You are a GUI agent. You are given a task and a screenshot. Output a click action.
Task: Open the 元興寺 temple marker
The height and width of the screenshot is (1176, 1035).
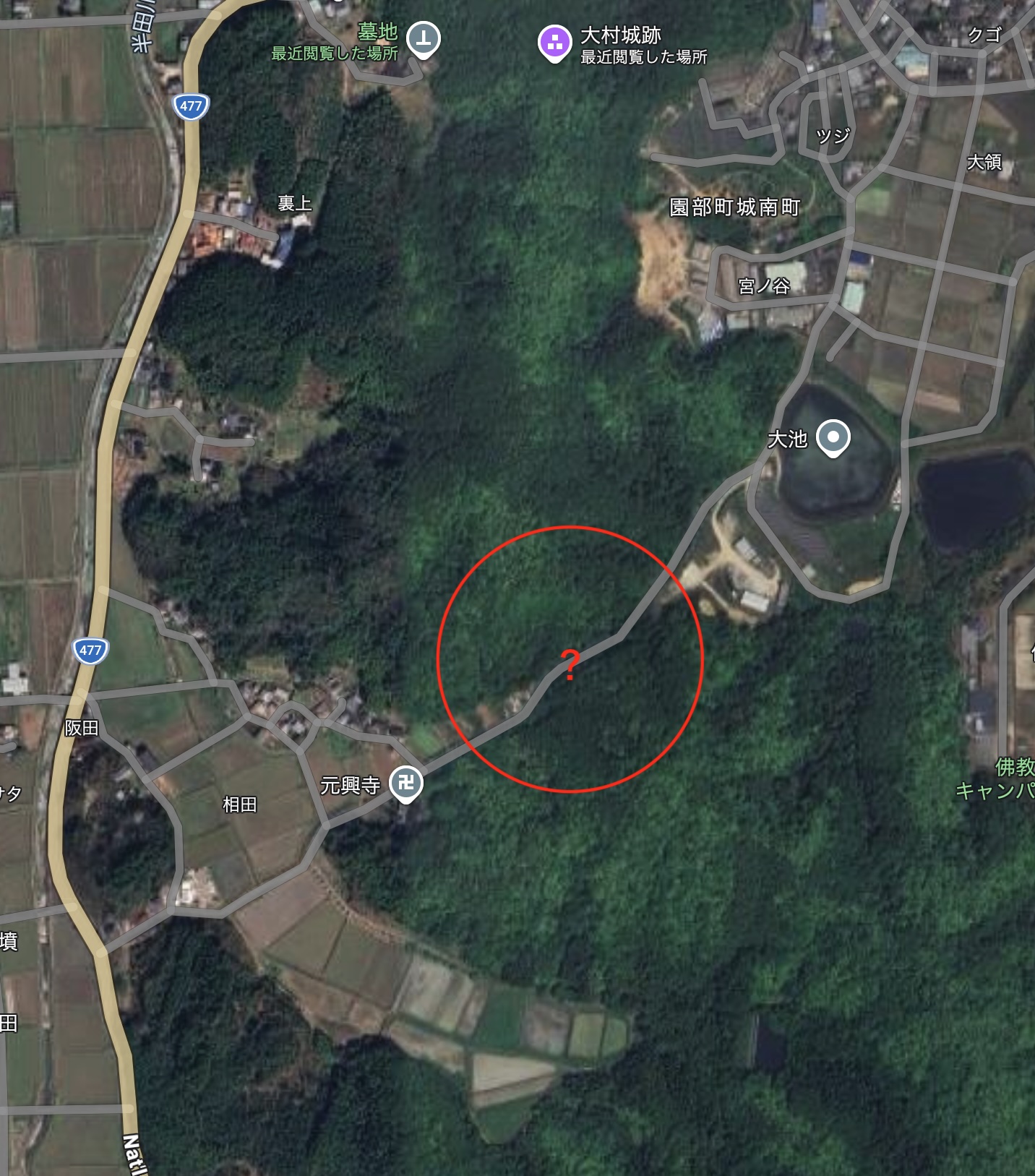click(x=406, y=783)
